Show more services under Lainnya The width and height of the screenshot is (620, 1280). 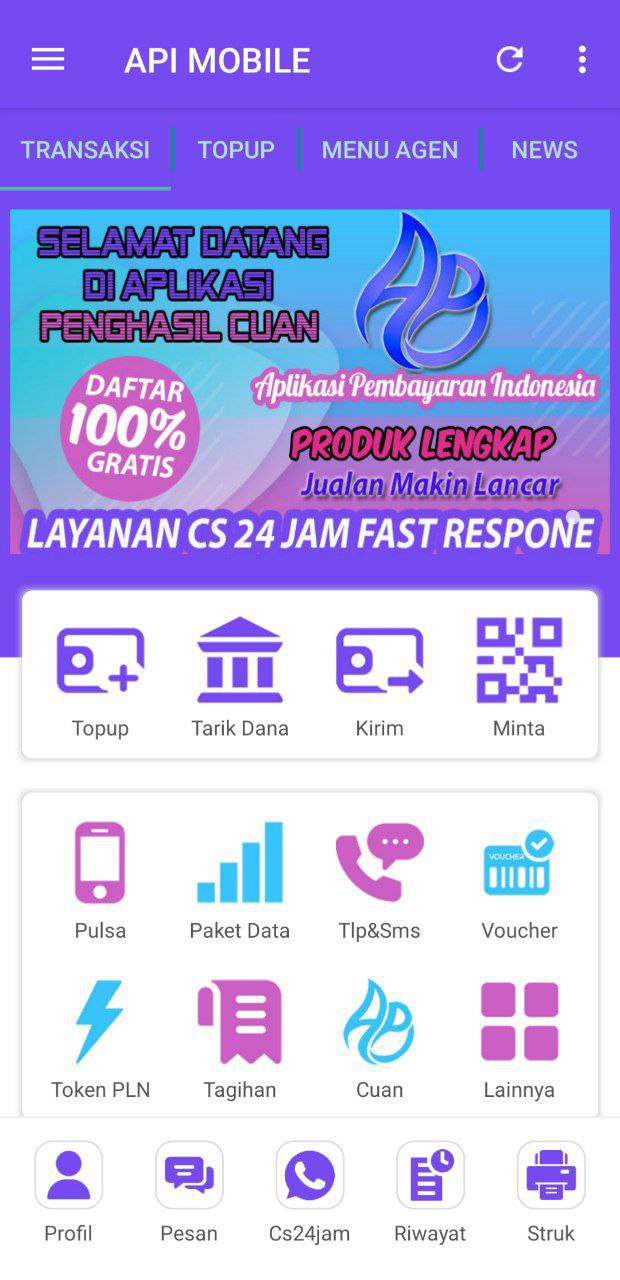[519, 1038]
